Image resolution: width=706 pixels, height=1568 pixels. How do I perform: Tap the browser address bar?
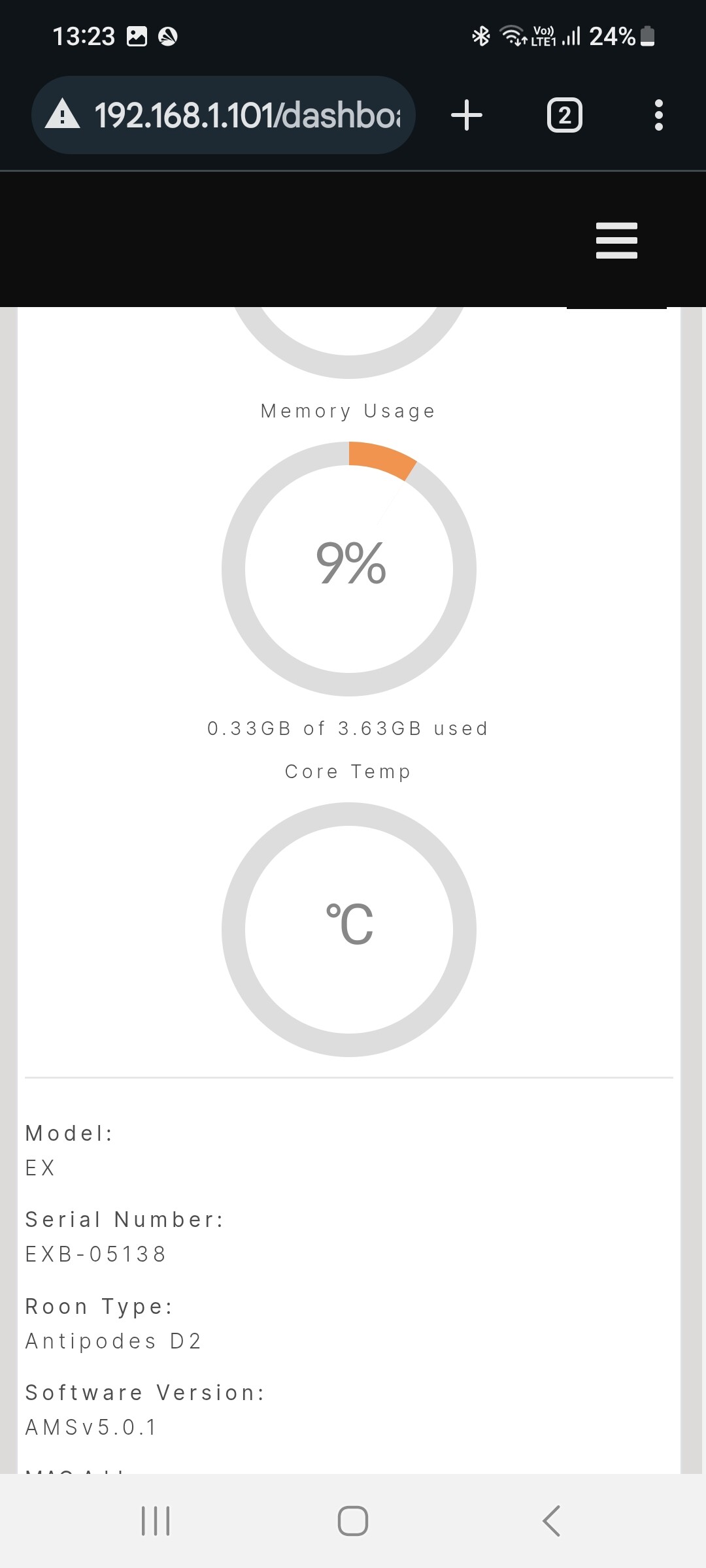[x=224, y=115]
